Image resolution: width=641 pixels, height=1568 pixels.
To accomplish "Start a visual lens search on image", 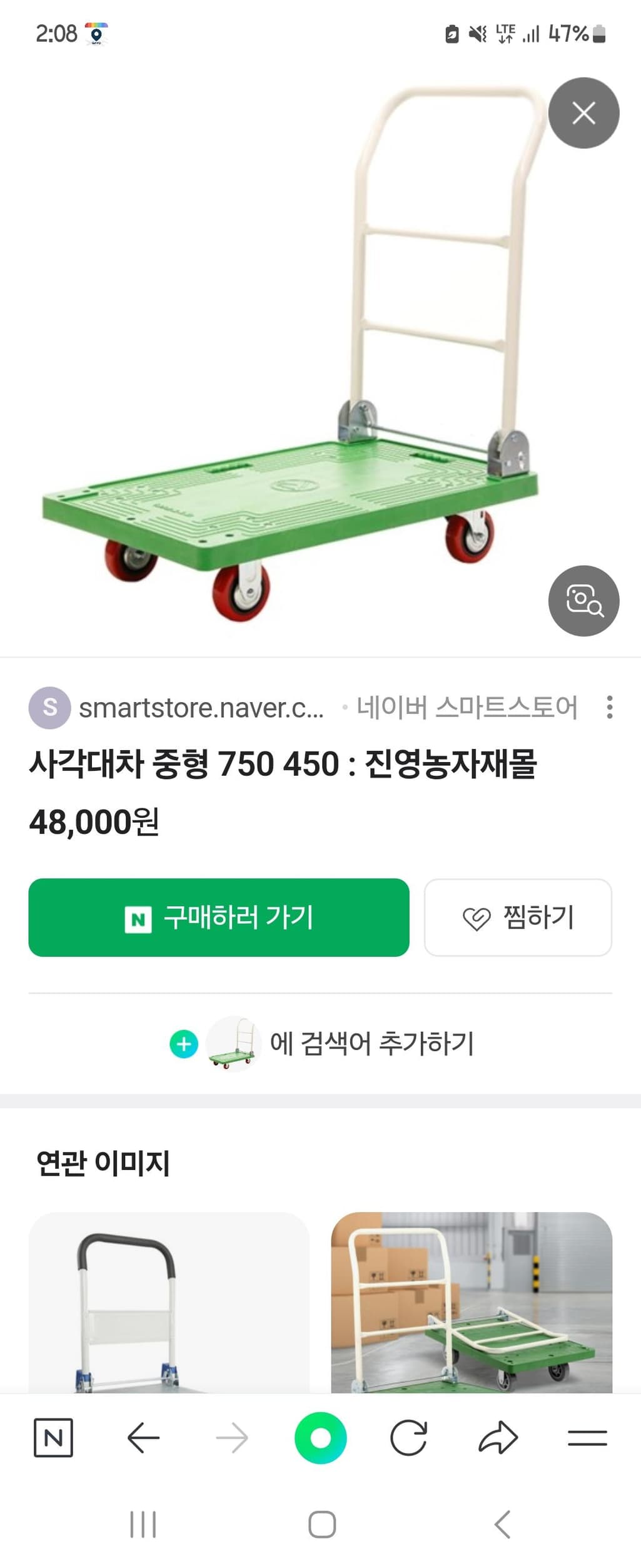I will (x=583, y=601).
